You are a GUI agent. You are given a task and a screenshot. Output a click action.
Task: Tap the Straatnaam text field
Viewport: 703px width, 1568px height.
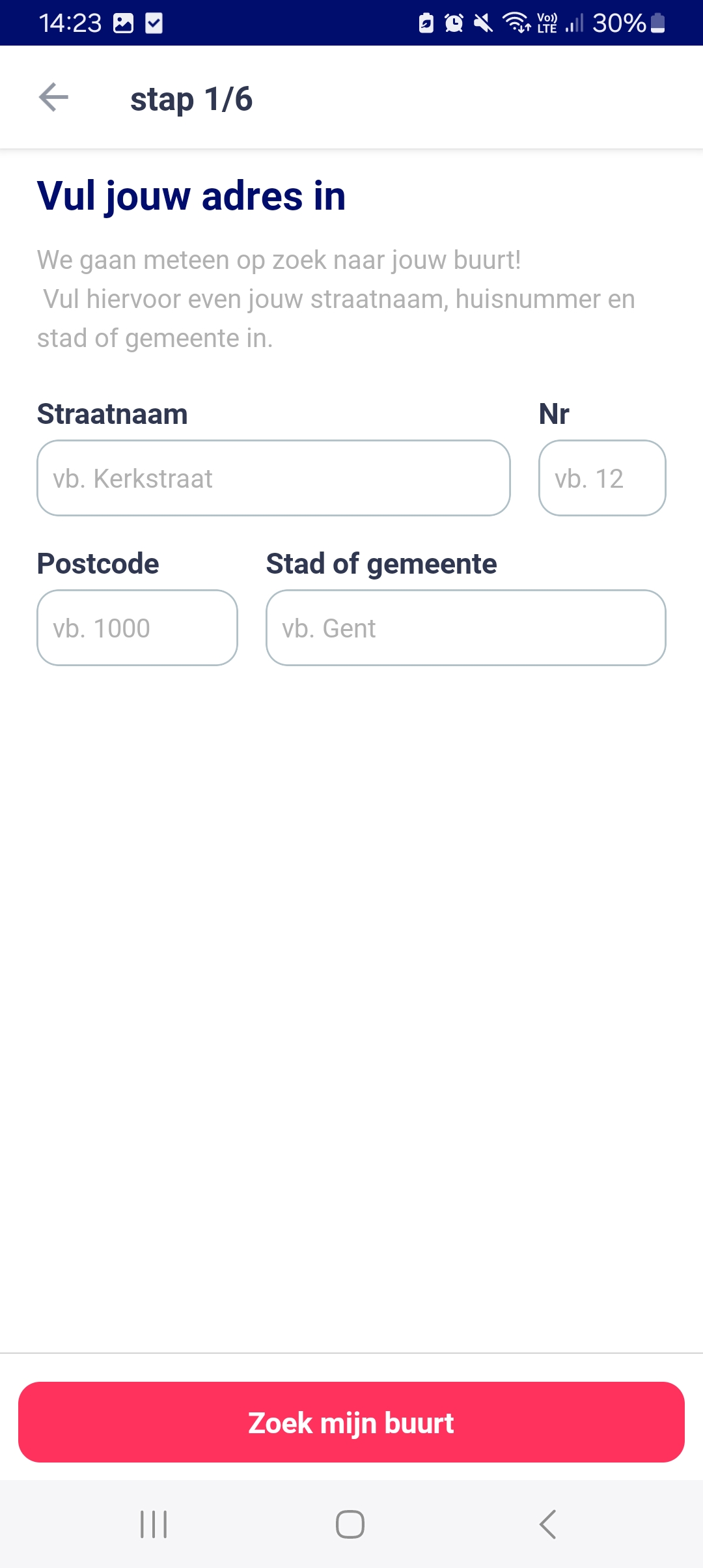(x=273, y=478)
